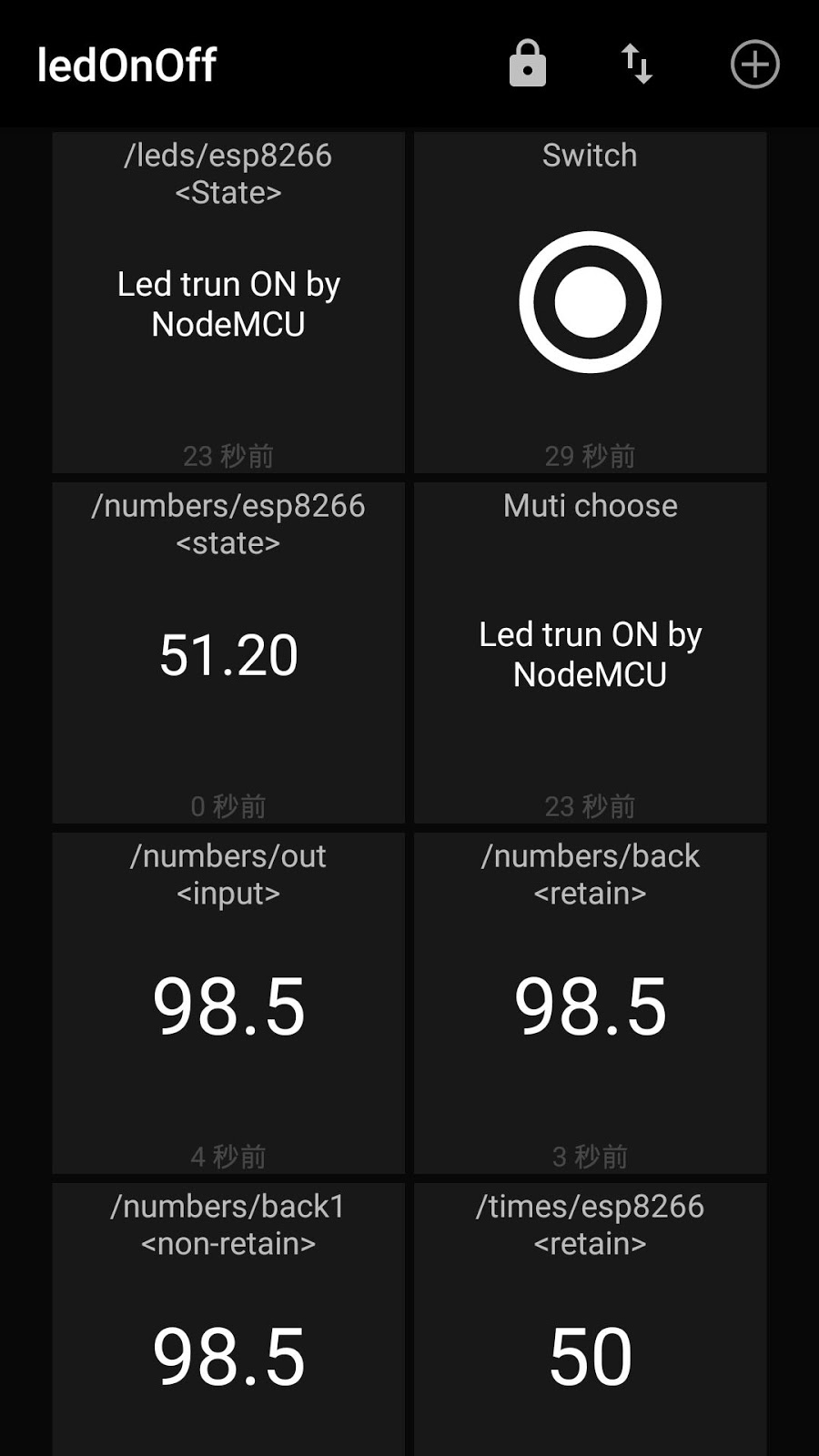The width and height of the screenshot is (819, 1456).
Task: Tap the /times/esp8266 retain tile
Action: (x=590, y=1319)
